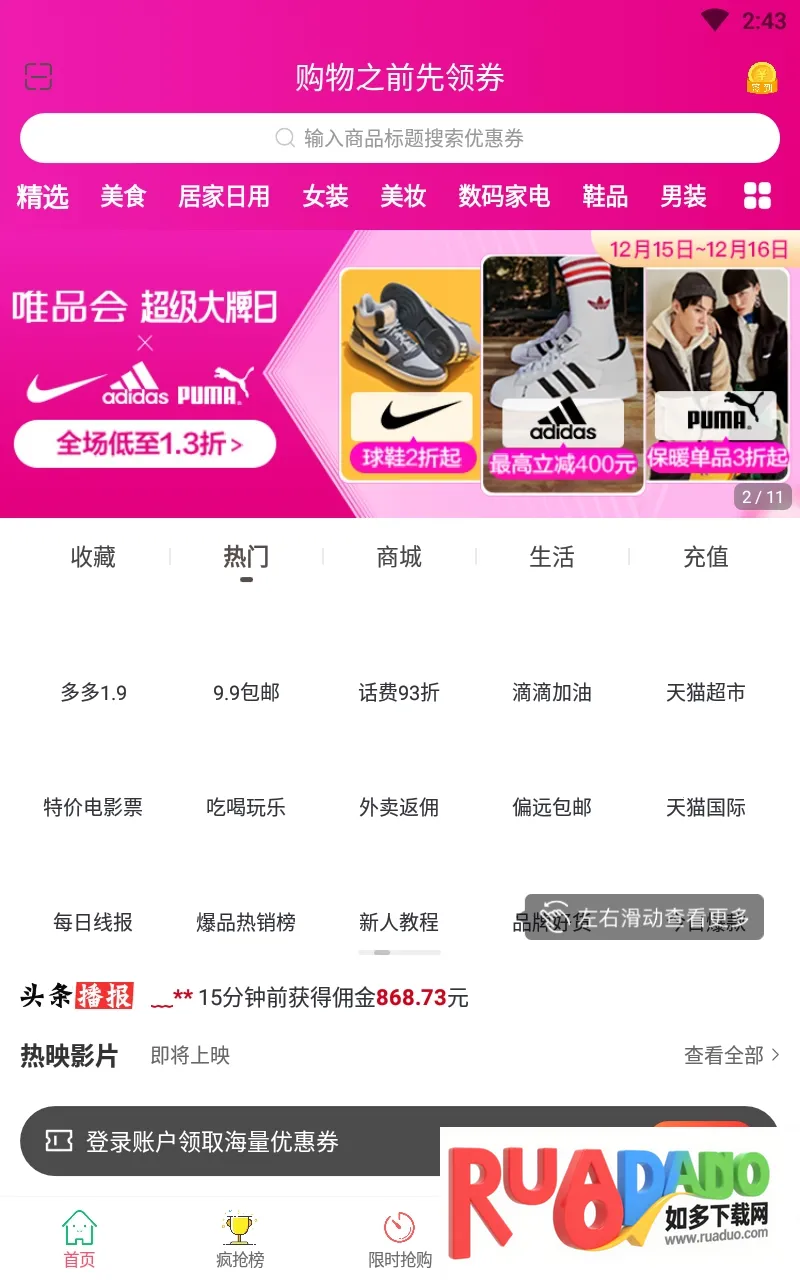800x1280 pixels.
Task: Select the 女装 category tab
Action: (x=325, y=197)
